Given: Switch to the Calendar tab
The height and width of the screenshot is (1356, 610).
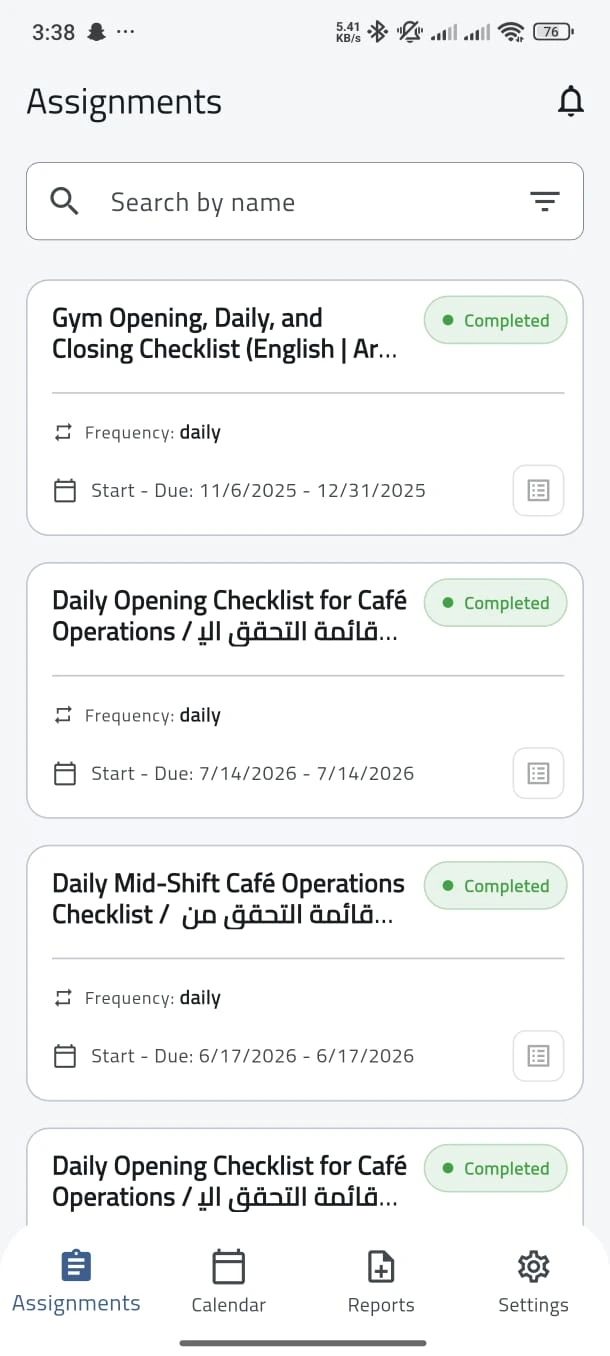Looking at the screenshot, I should click(229, 1281).
